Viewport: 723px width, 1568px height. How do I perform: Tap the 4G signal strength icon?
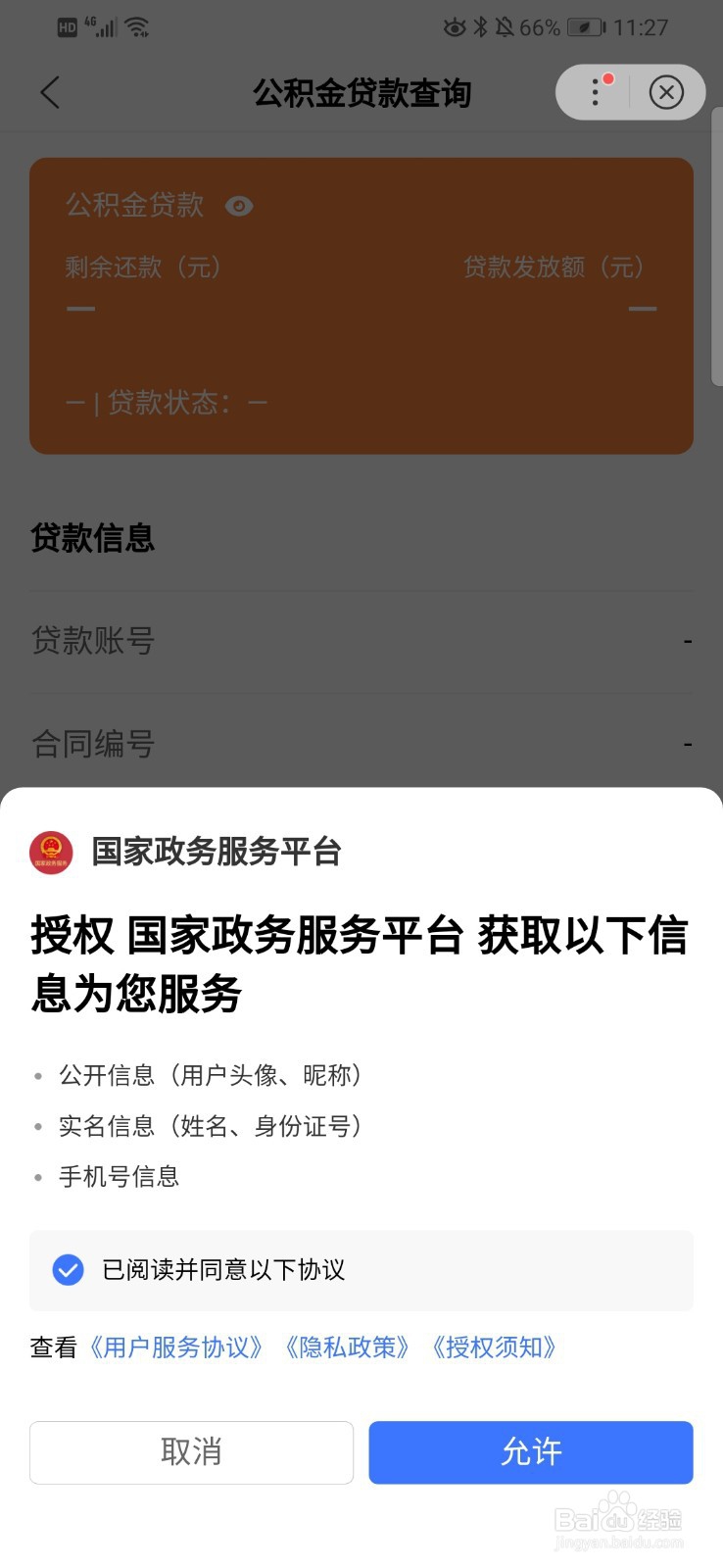coord(101,26)
